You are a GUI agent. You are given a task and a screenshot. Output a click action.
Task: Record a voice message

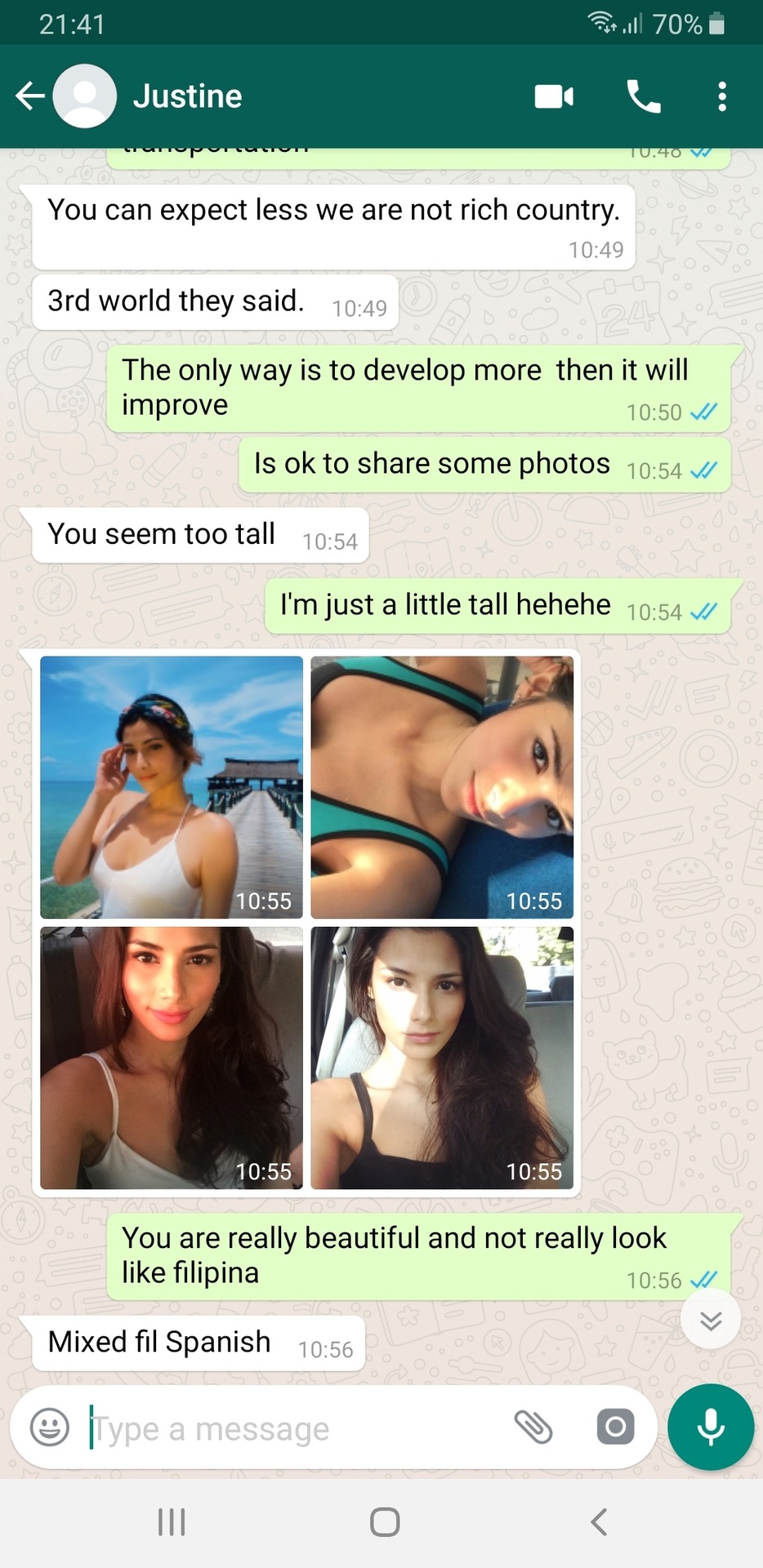pos(711,1428)
